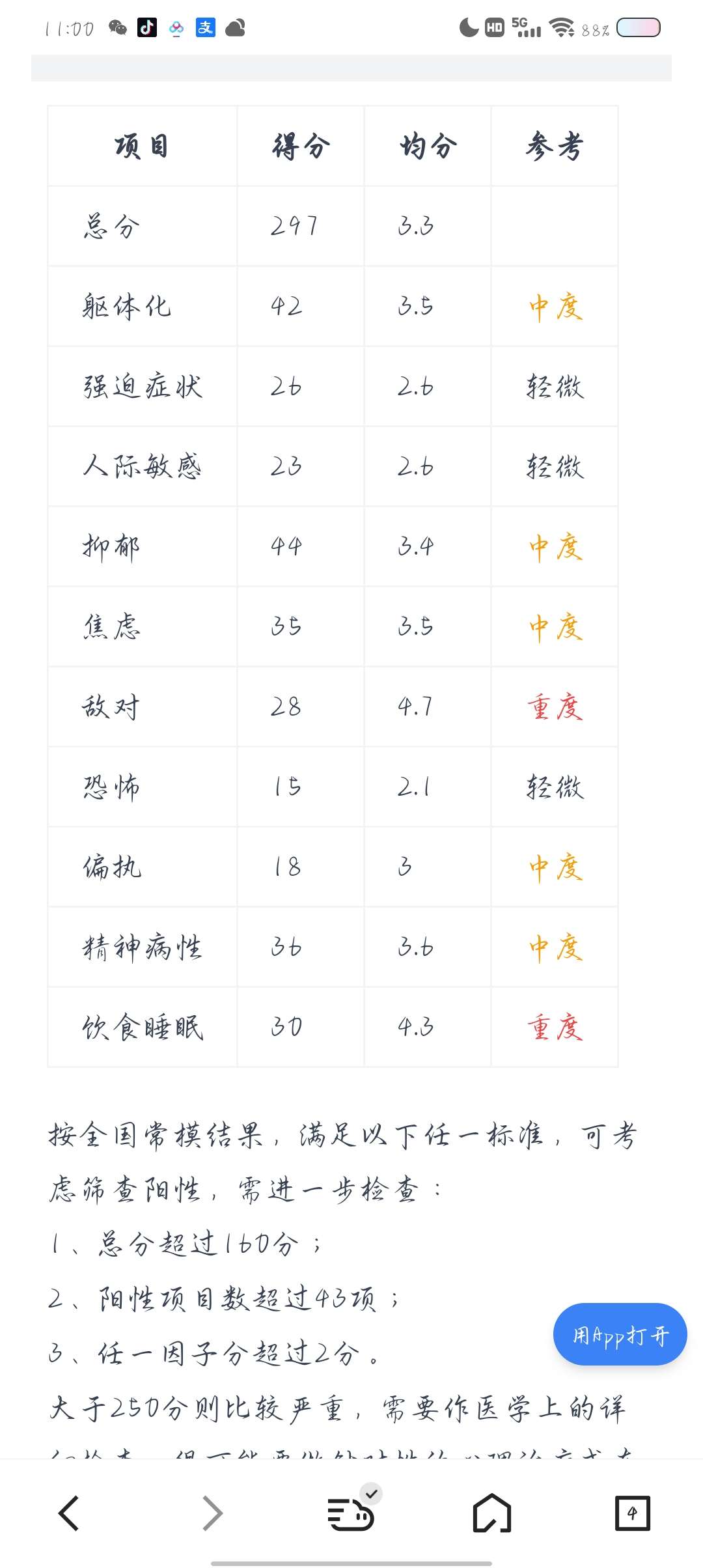Go forward with the right arrow
Image resolution: width=703 pixels, height=1568 pixels.
pos(212,1513)
